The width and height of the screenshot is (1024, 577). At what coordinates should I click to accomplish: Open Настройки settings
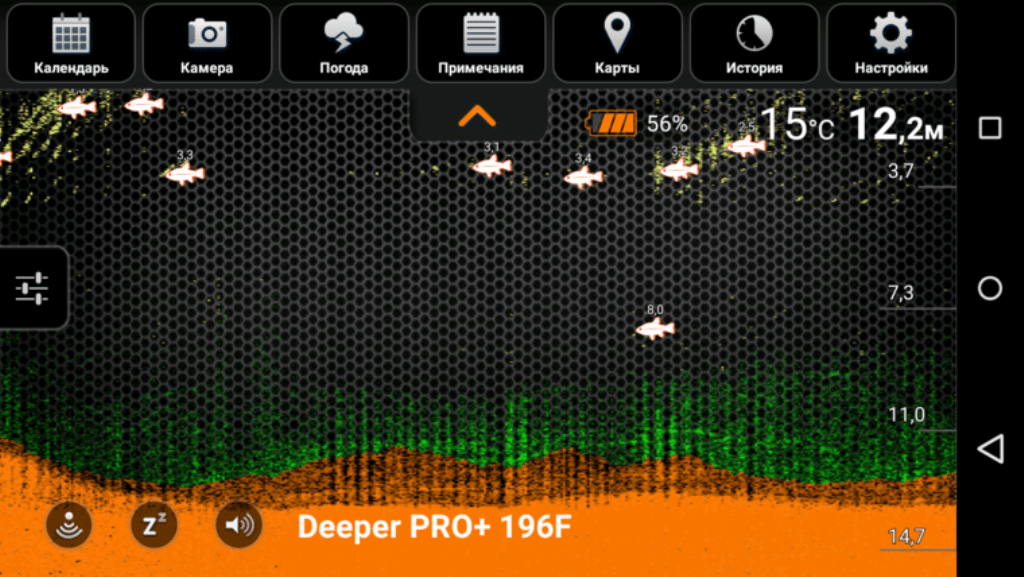(890, 43)
